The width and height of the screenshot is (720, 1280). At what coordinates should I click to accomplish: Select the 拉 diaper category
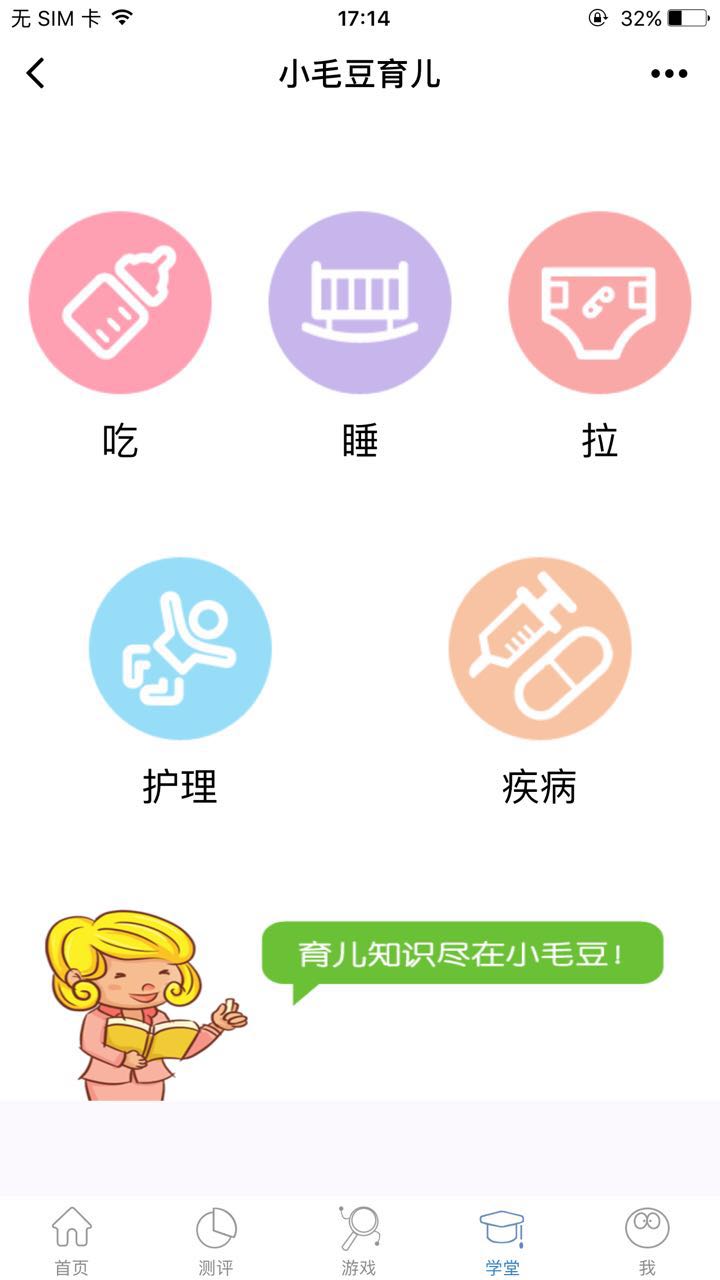(x=599, y=302)
